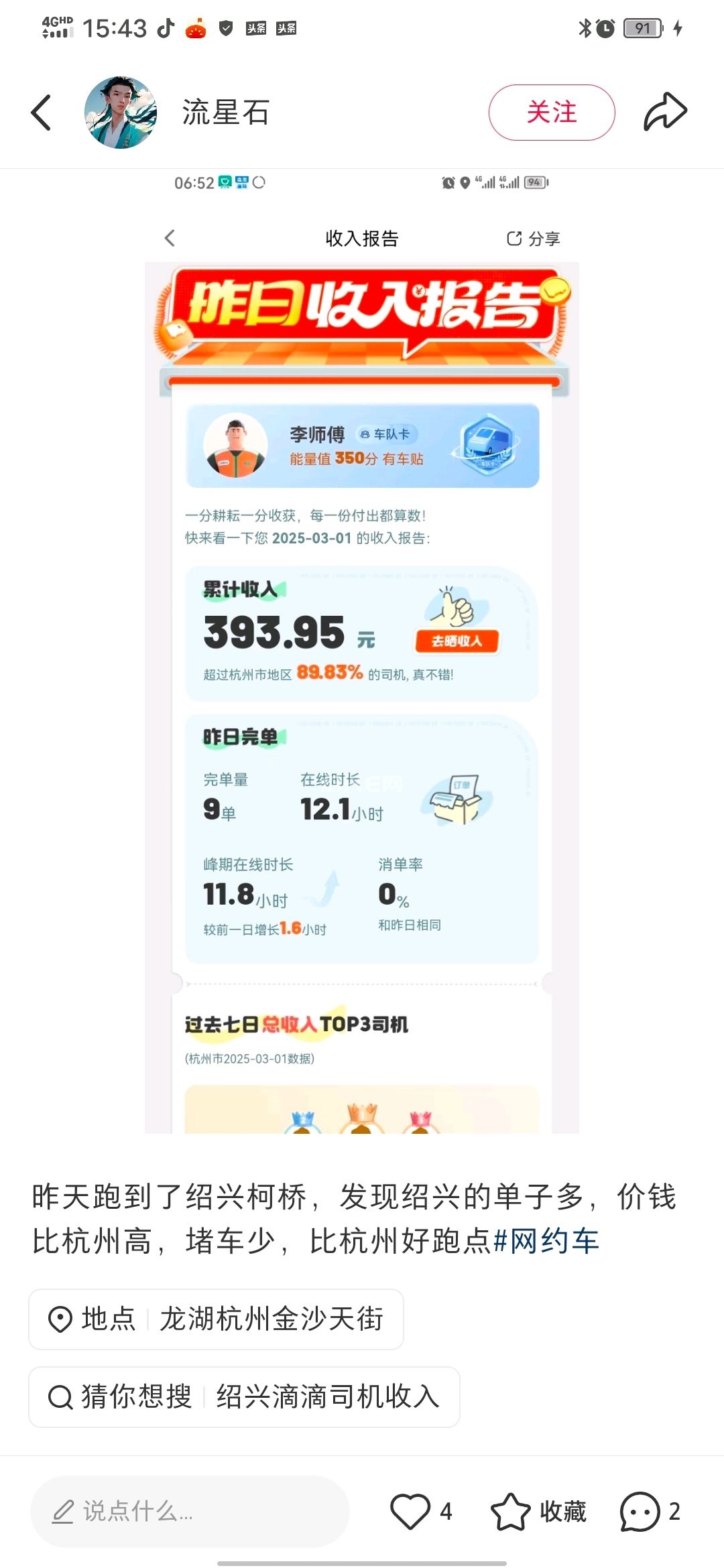This screenshot has width=724, height=1568.
Task: Open the #网约车 hashtag link
Action: click(546, 1241)
